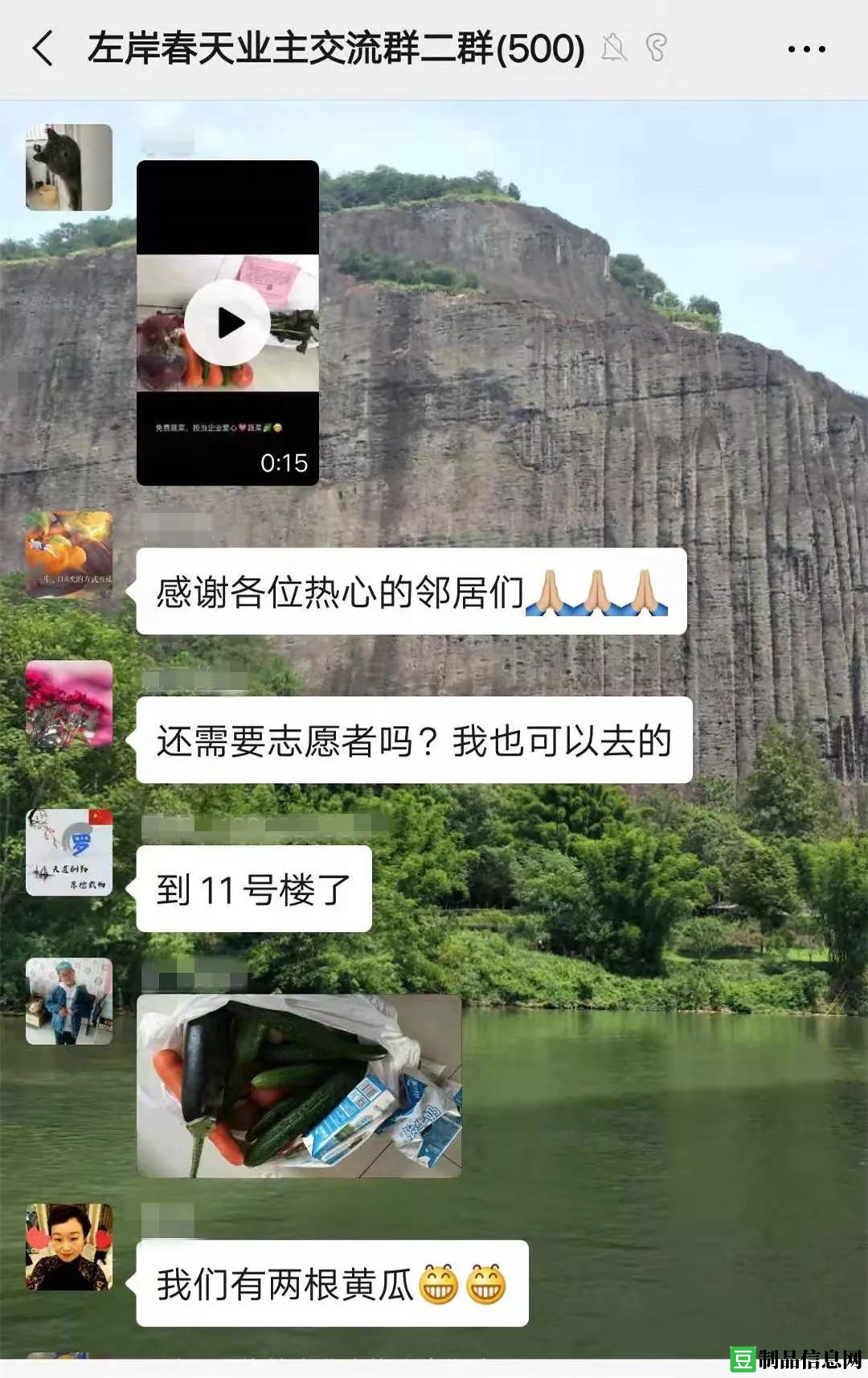The width and height of the screenshot is (868, 1378).
Task: Open the black cat avatar profile
Action: coord(69,167)
